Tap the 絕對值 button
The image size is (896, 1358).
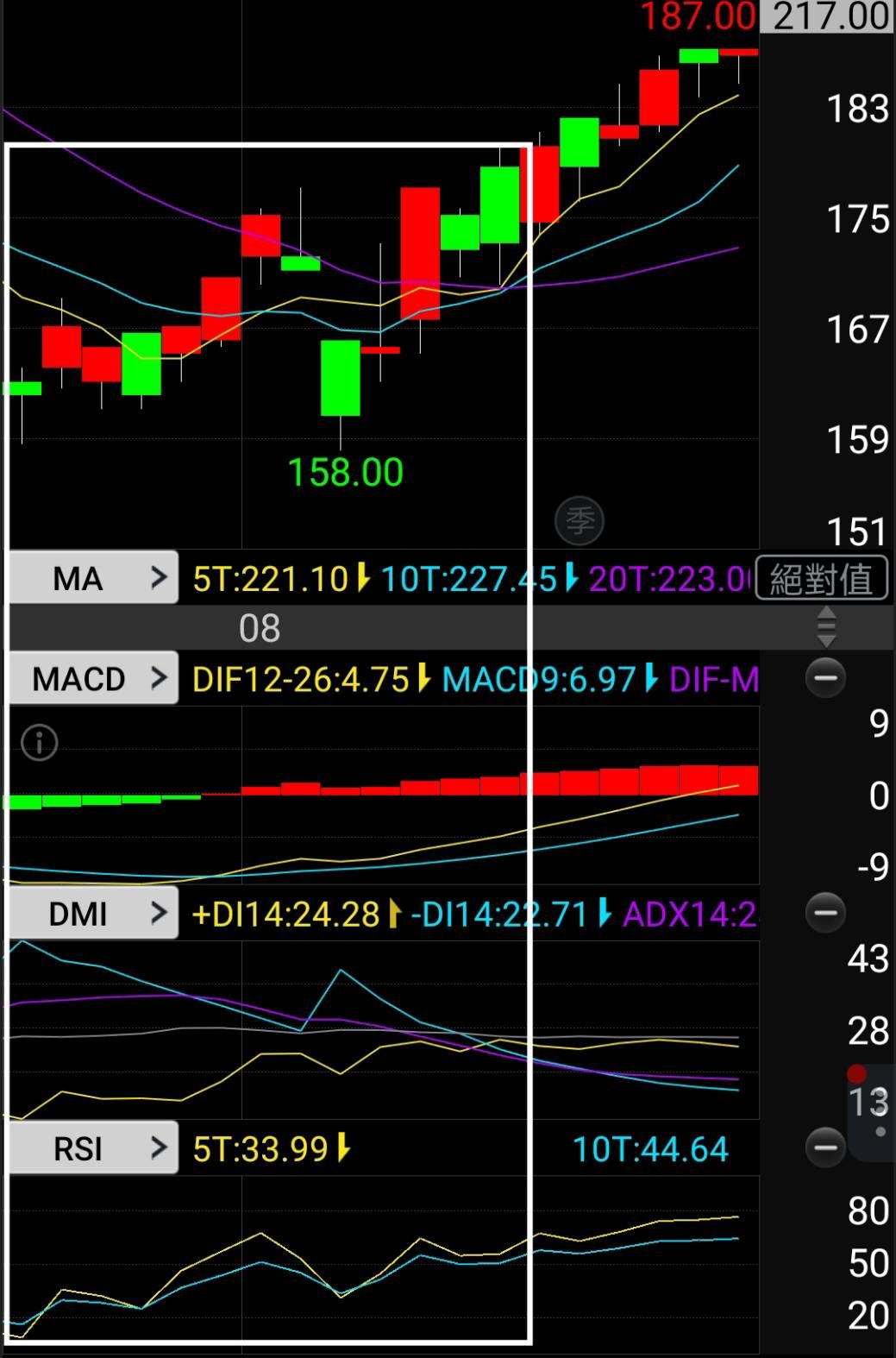tap(821, 578)
